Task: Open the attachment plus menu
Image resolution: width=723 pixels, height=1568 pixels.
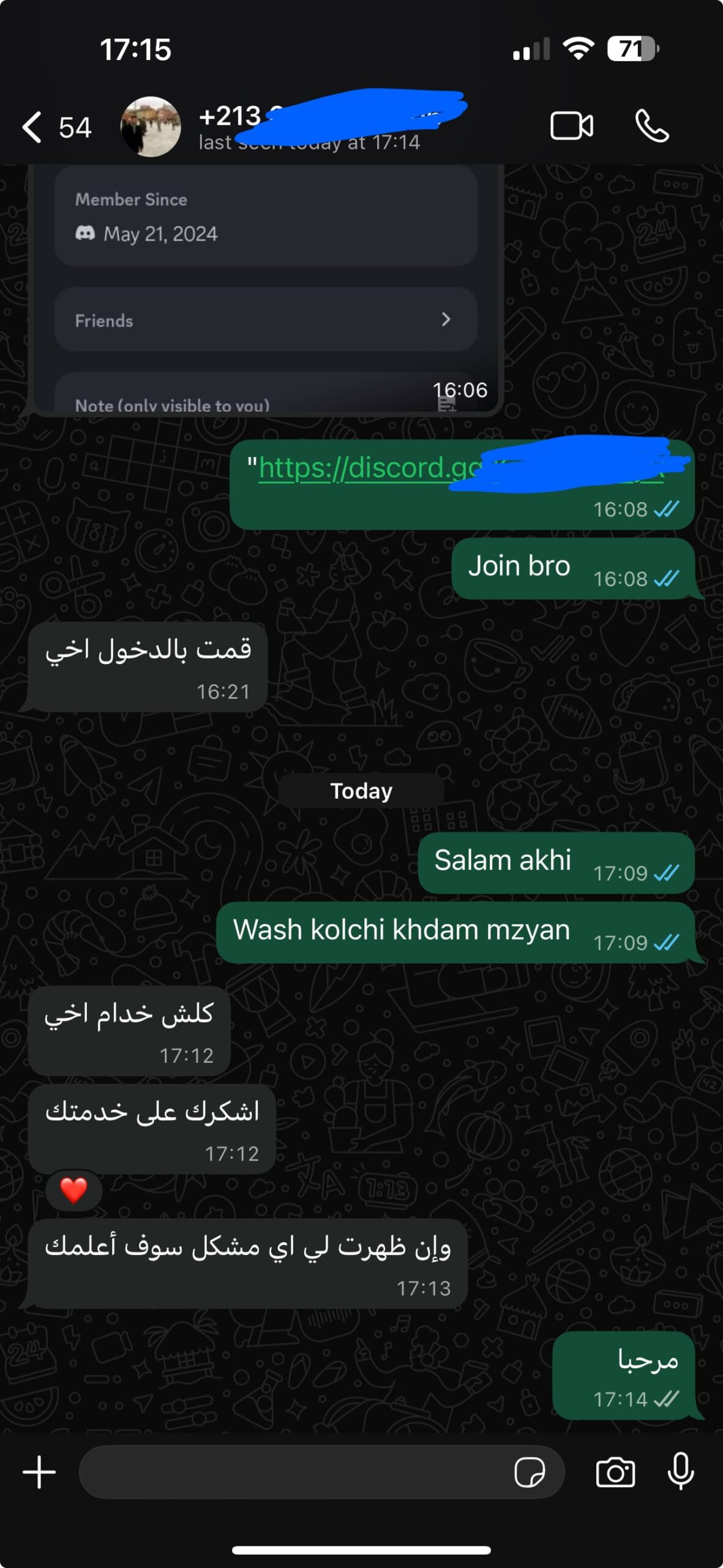Action: click(39, 1472)
